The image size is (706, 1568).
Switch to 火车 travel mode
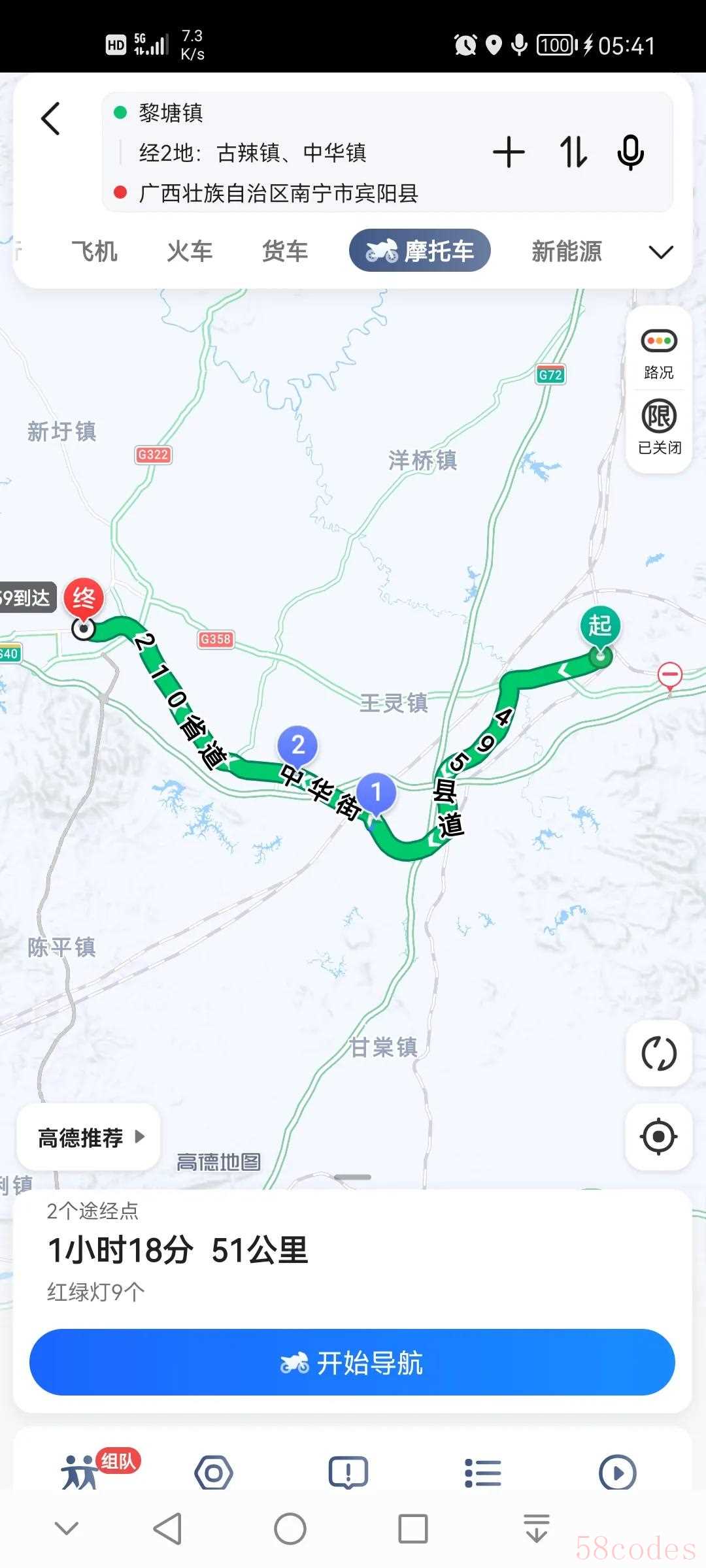[190, 252]
